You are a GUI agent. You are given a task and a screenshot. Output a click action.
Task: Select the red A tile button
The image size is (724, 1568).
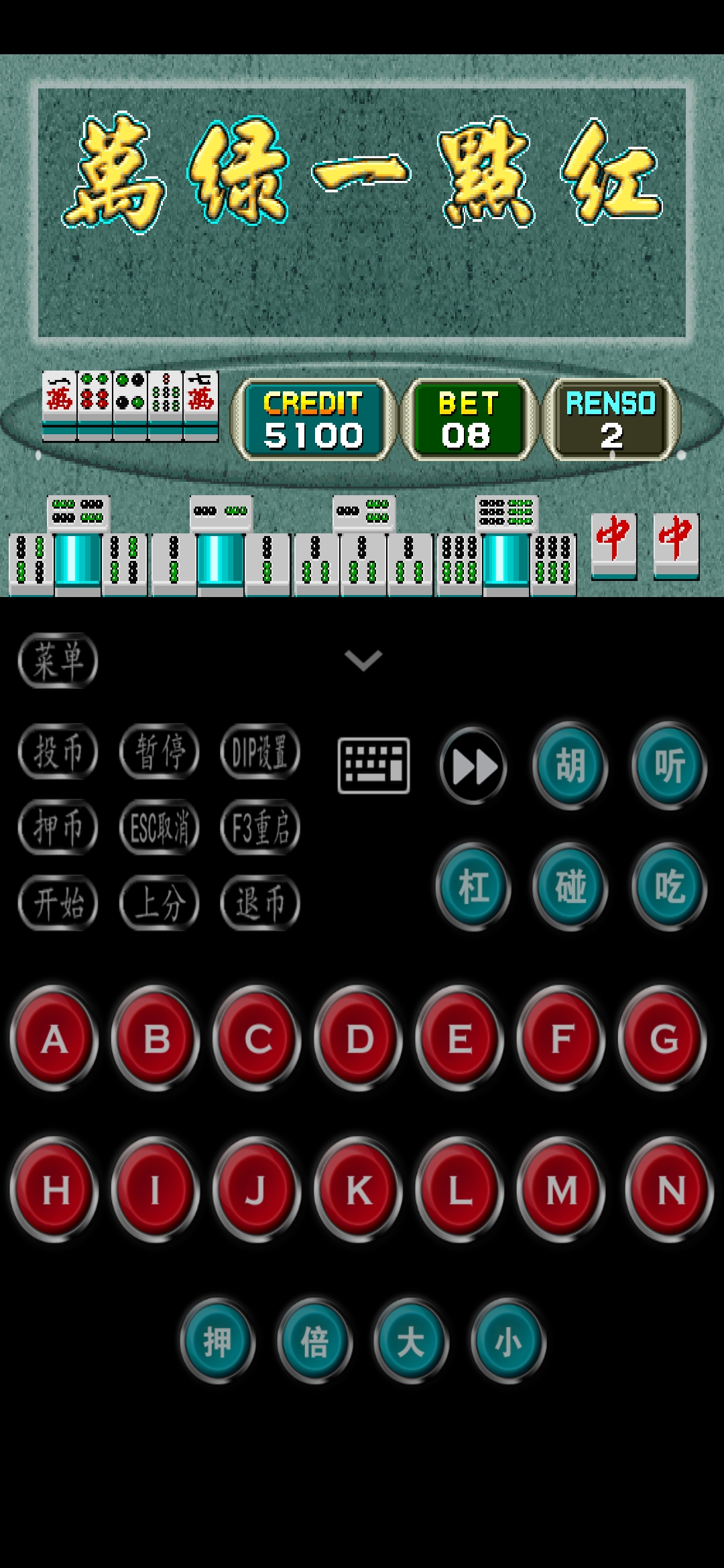(x=54, y=1039)
